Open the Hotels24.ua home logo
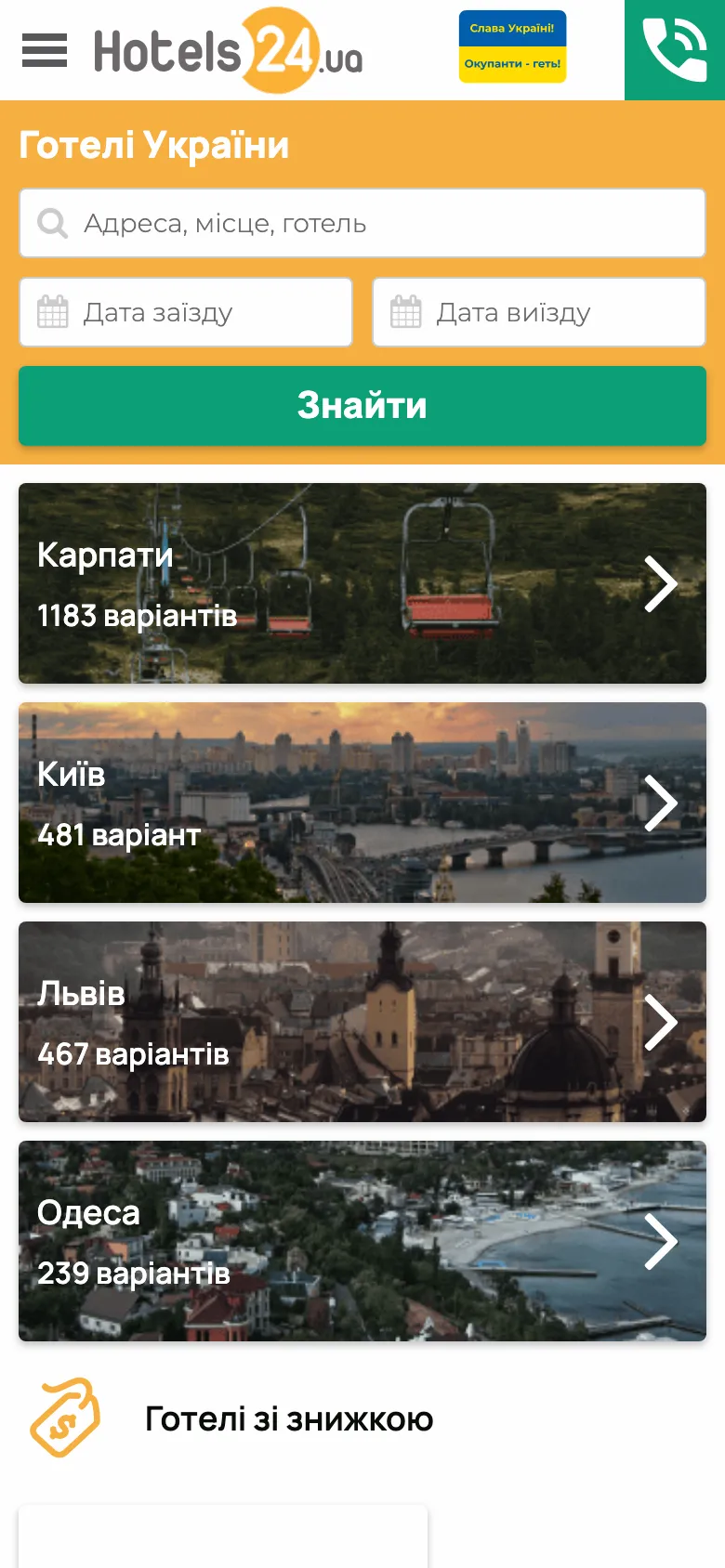The image size is (725, 1568). [x=229, y=51]
